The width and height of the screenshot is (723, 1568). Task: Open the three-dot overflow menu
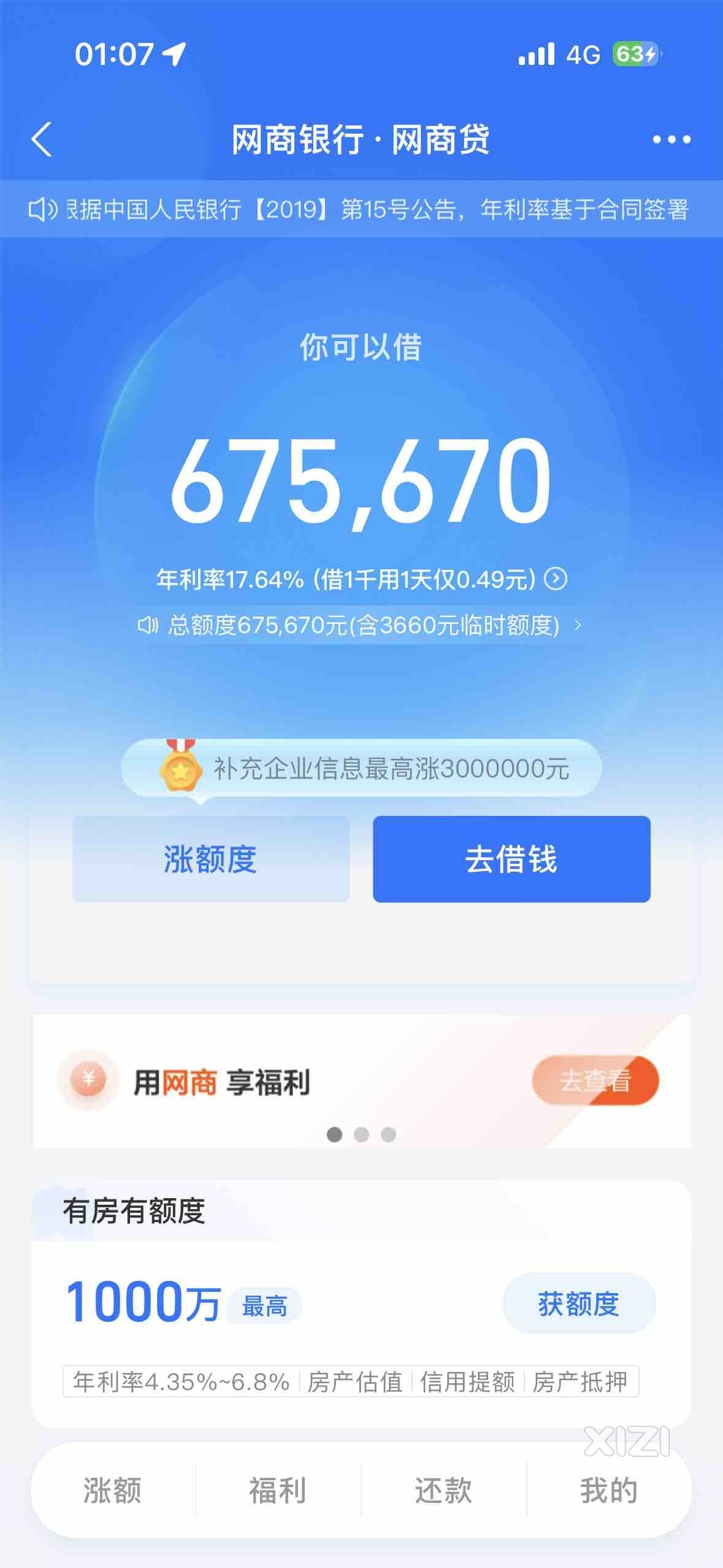click(x=671, y=140)
